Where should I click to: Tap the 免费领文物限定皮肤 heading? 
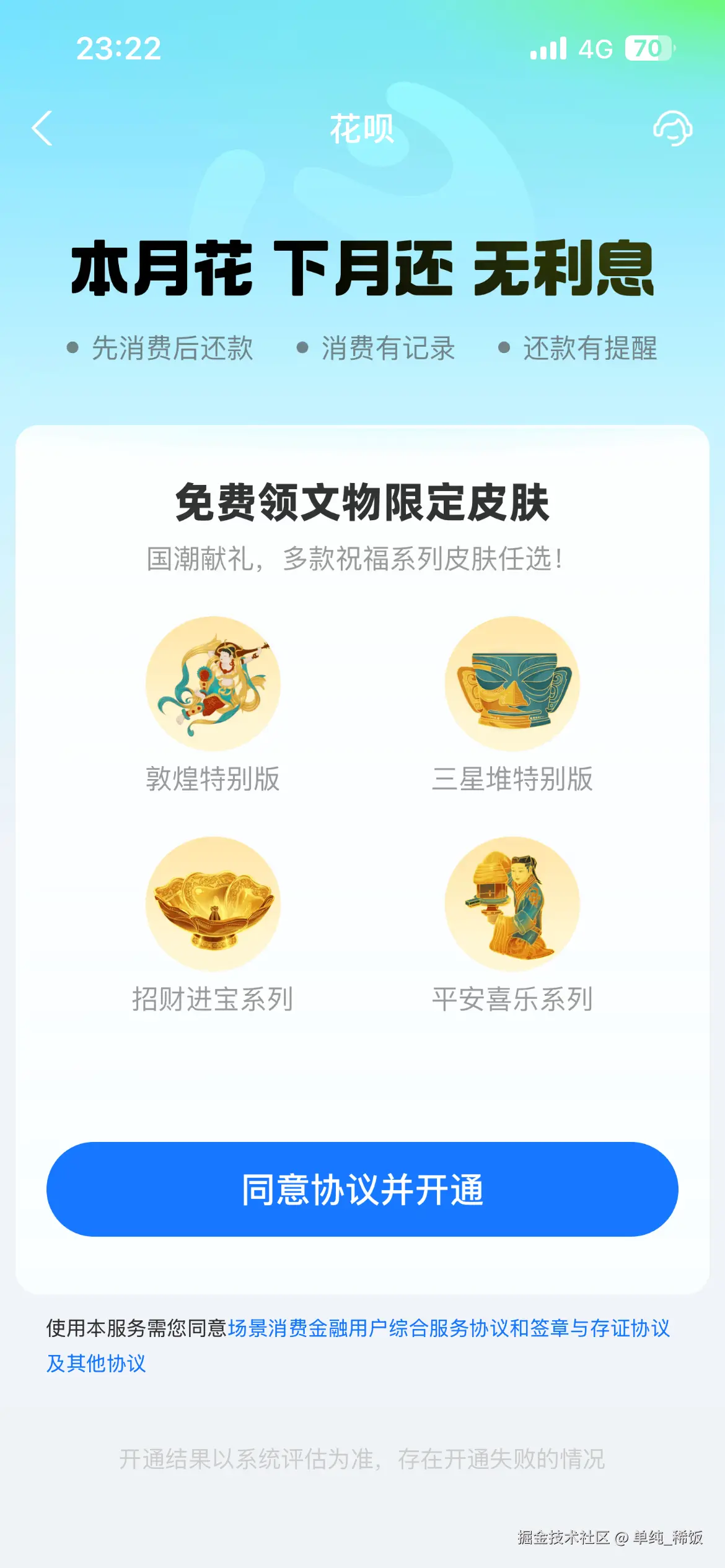pyautogui.click(x=362, y=505)
